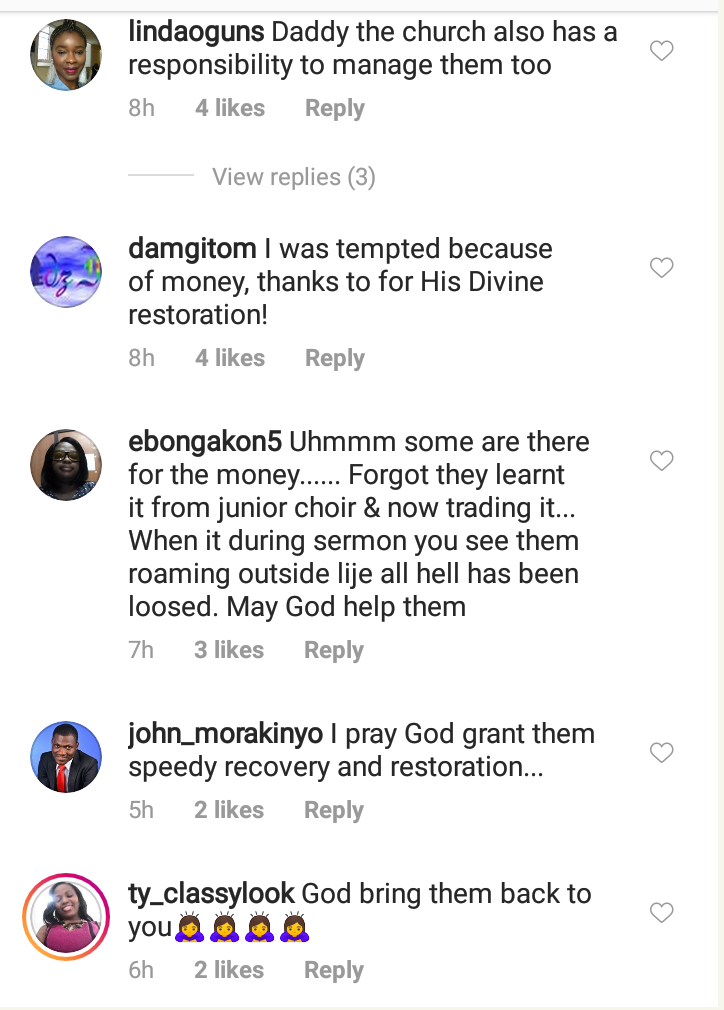The width and height of the screenshot is (724, 1010).
Task: Open the ebongakon5 username link
Action: coord(206,442)
